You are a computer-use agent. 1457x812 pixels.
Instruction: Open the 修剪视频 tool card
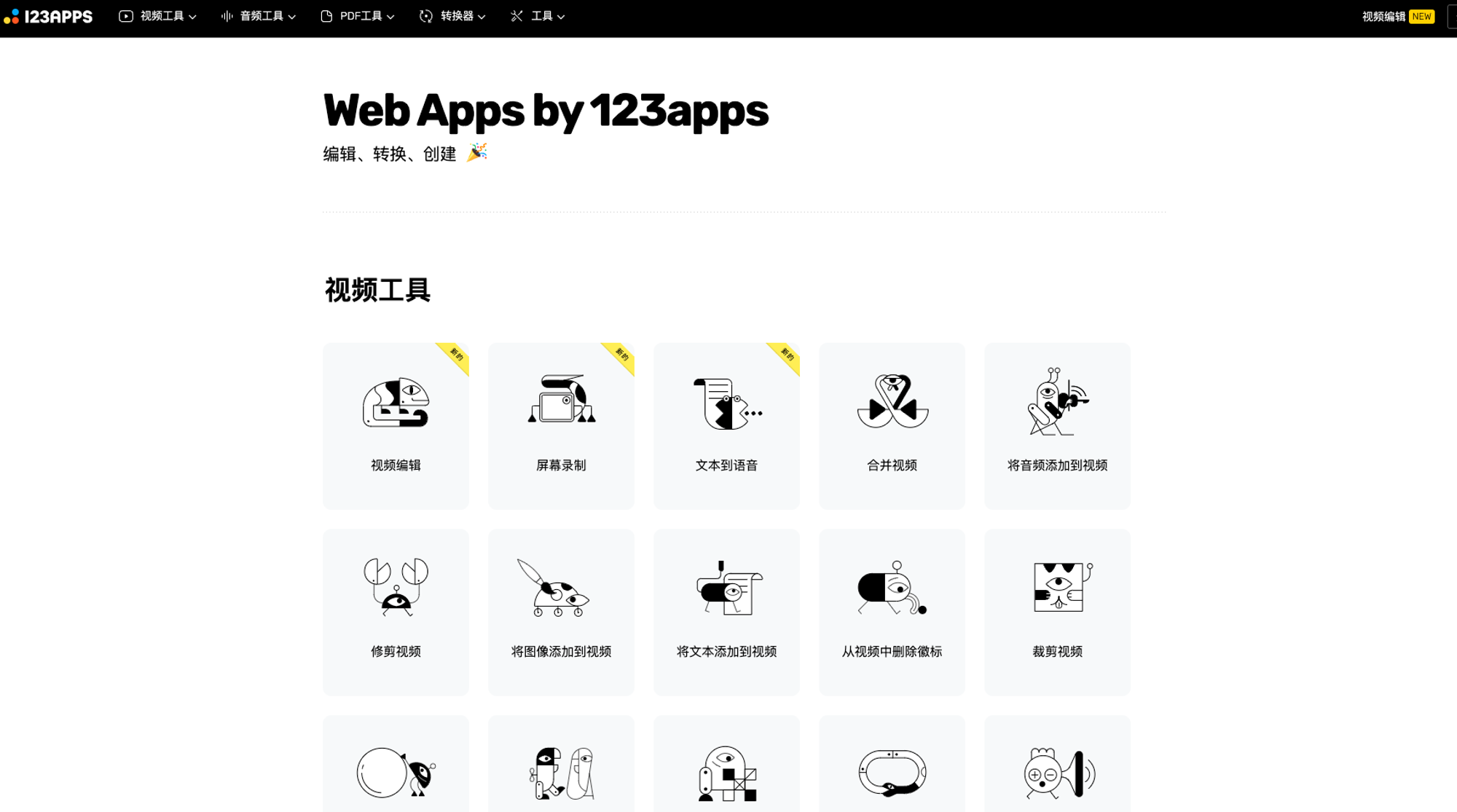pos(396,612)
